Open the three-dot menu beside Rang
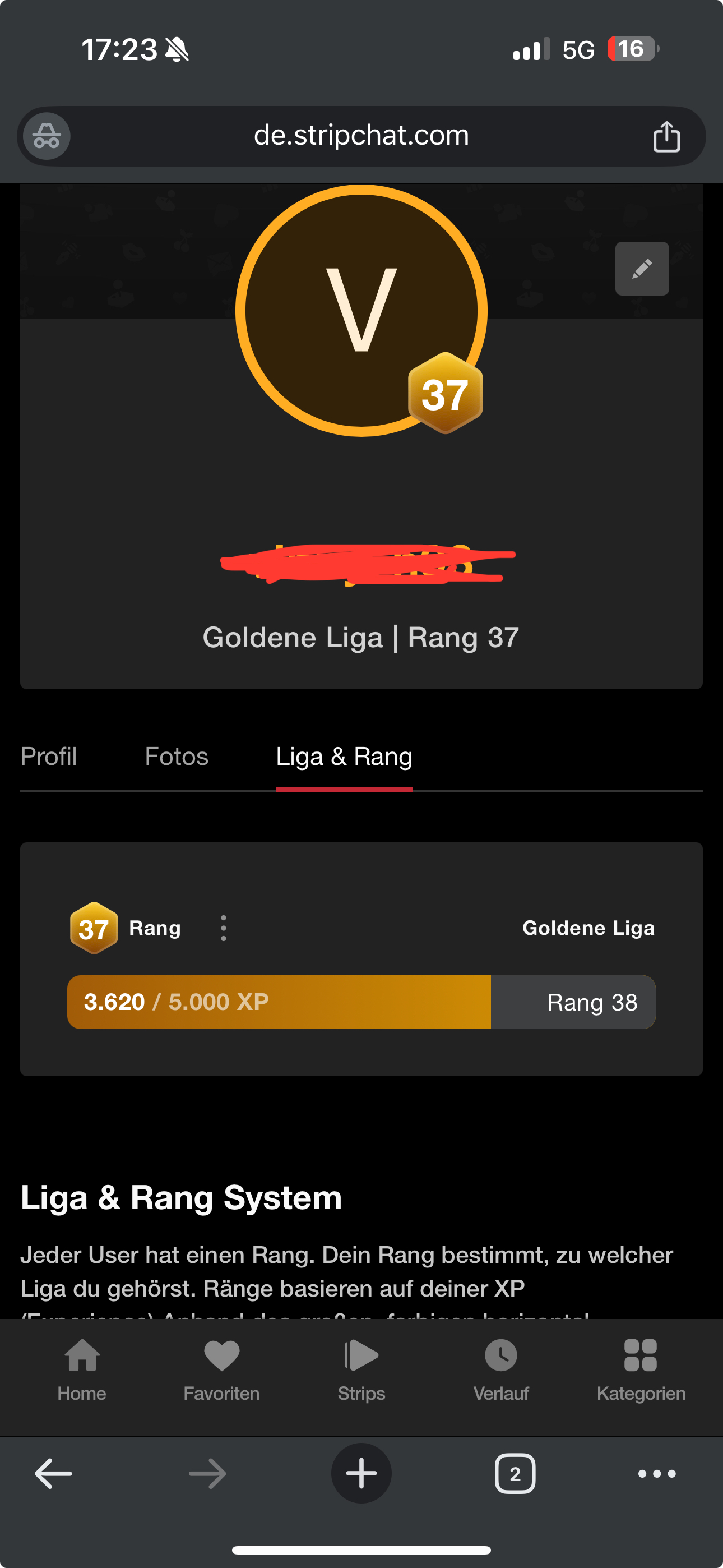The image size is (723, 1568). click(x=224, y=928)
